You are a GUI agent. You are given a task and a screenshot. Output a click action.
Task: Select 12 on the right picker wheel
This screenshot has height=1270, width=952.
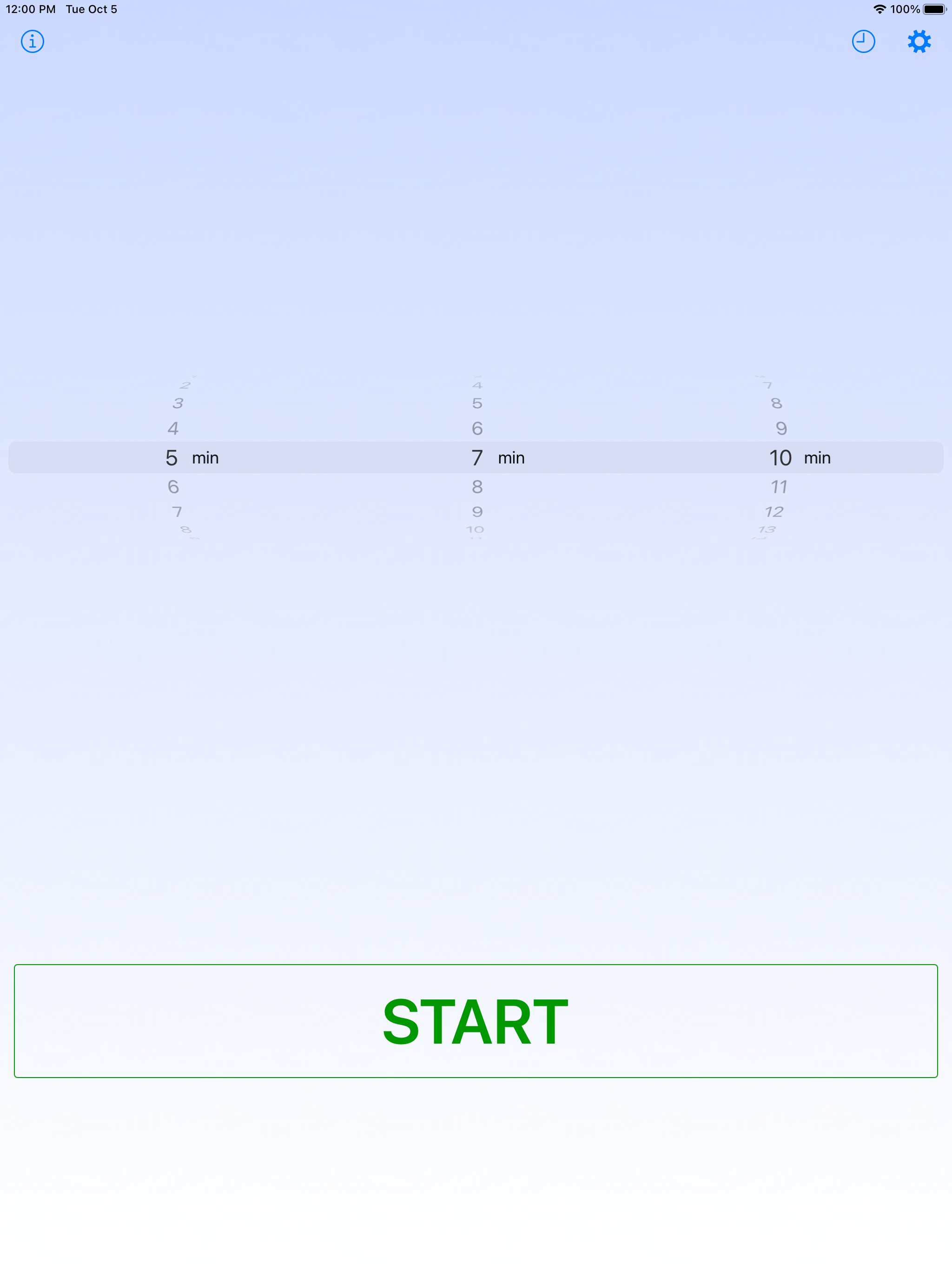point(775,511)
